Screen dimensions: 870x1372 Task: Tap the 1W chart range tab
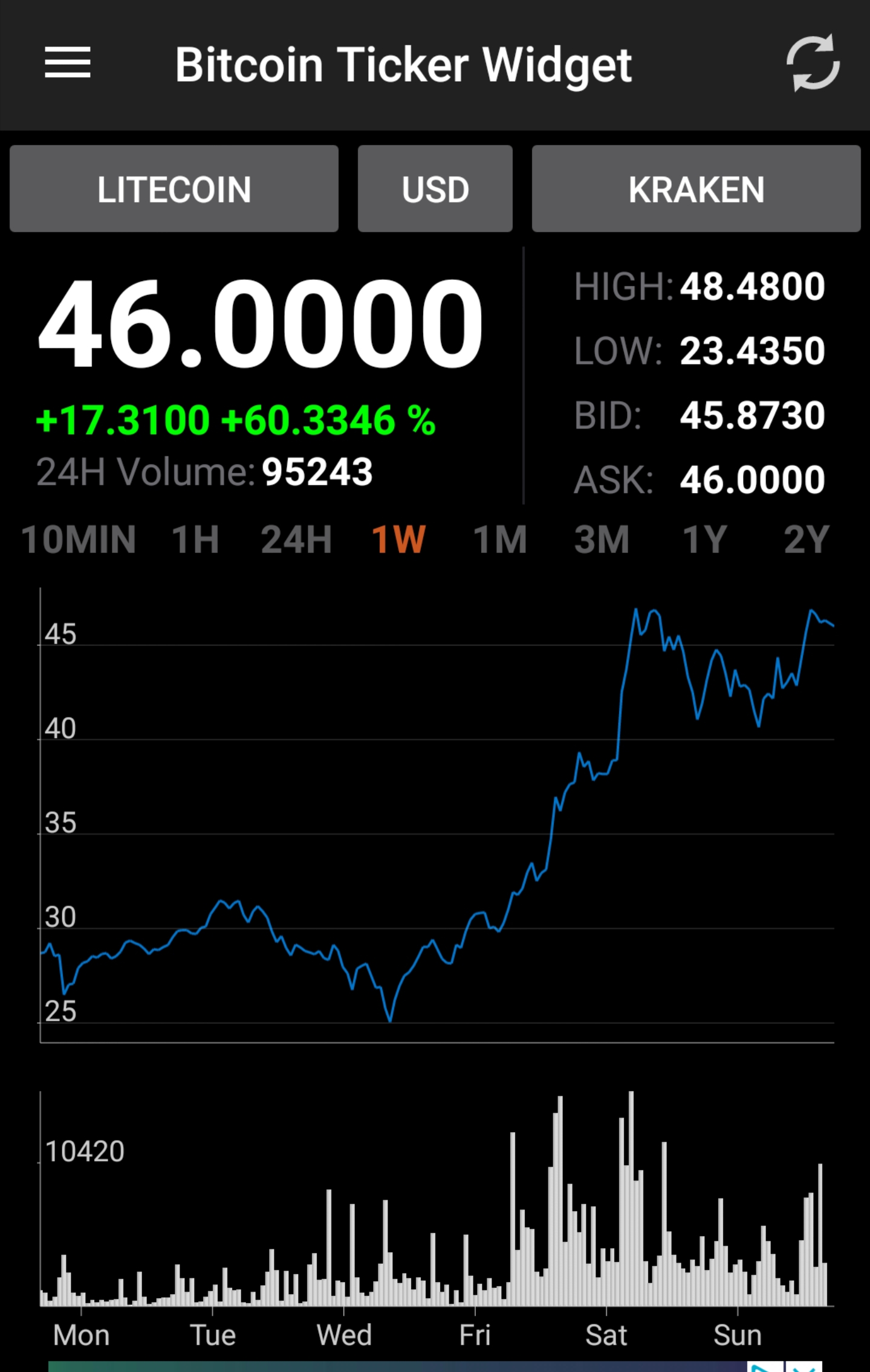click(398, 540)
